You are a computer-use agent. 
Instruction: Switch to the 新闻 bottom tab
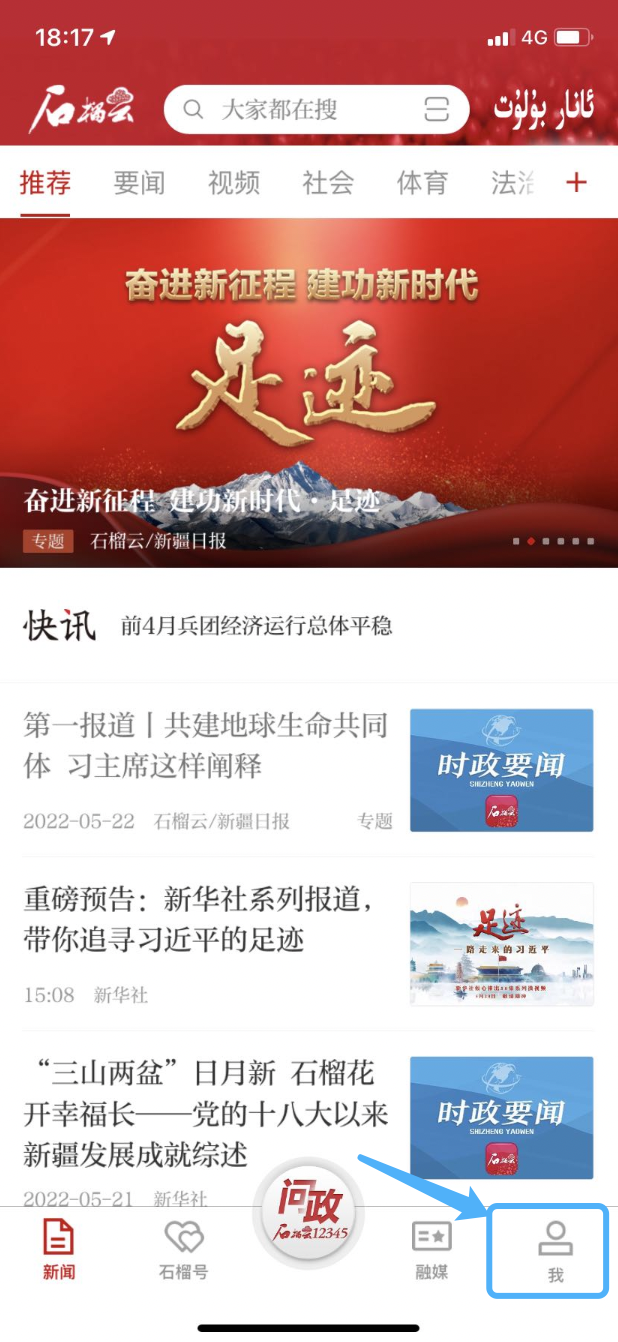[59, 1250]
